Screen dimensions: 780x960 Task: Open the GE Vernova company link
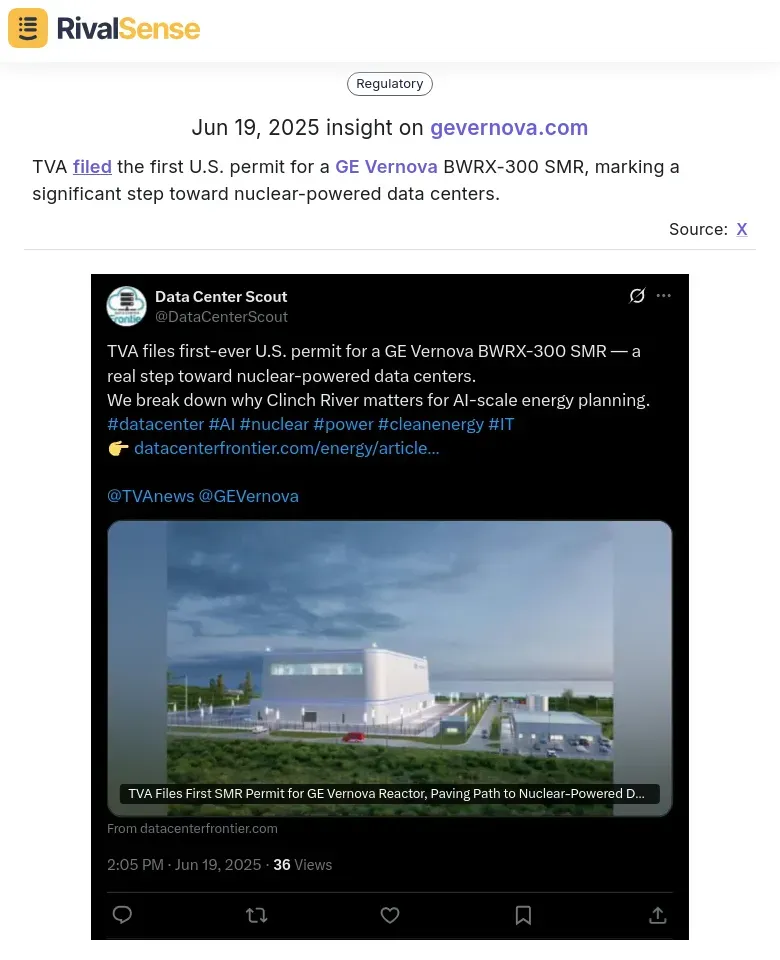[x=386, y=167]
